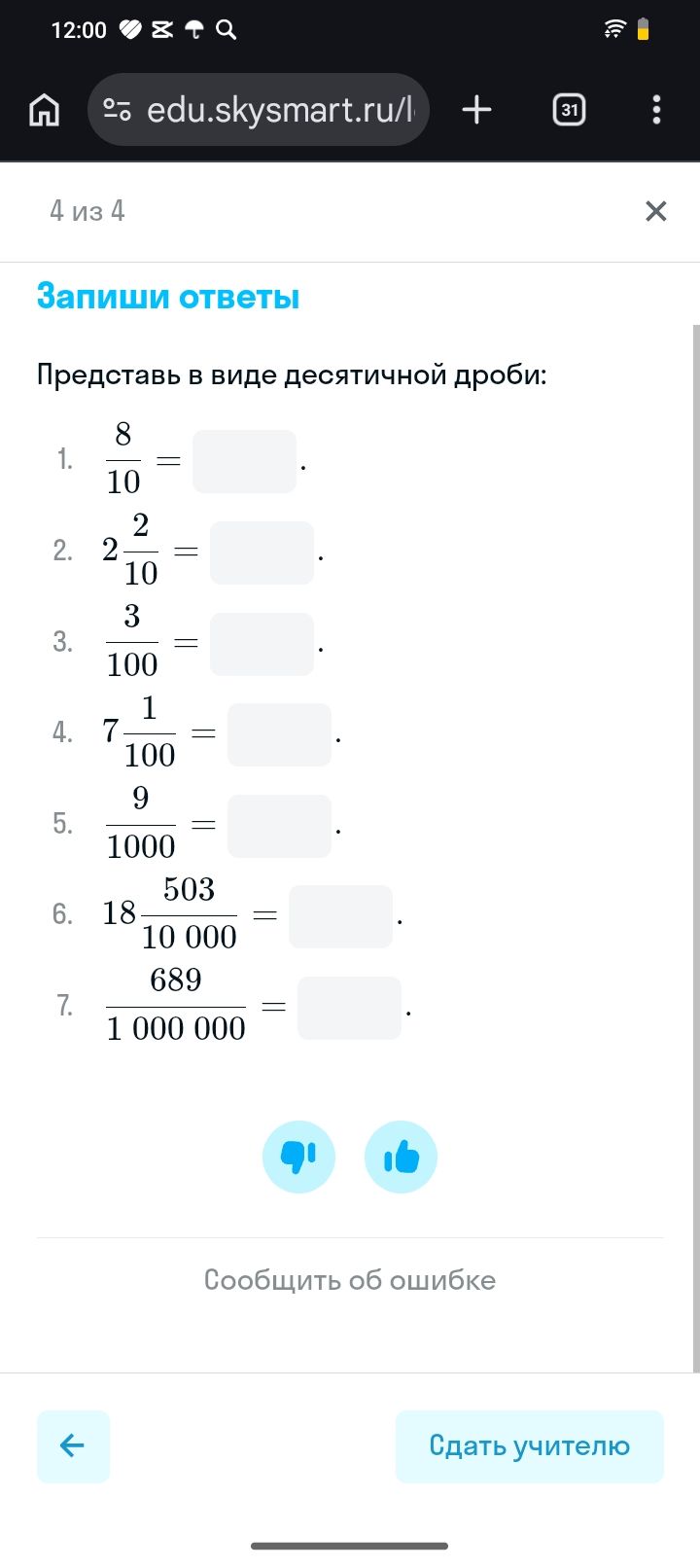
Task: Go back to the previous task
Action: (73, 1446)
